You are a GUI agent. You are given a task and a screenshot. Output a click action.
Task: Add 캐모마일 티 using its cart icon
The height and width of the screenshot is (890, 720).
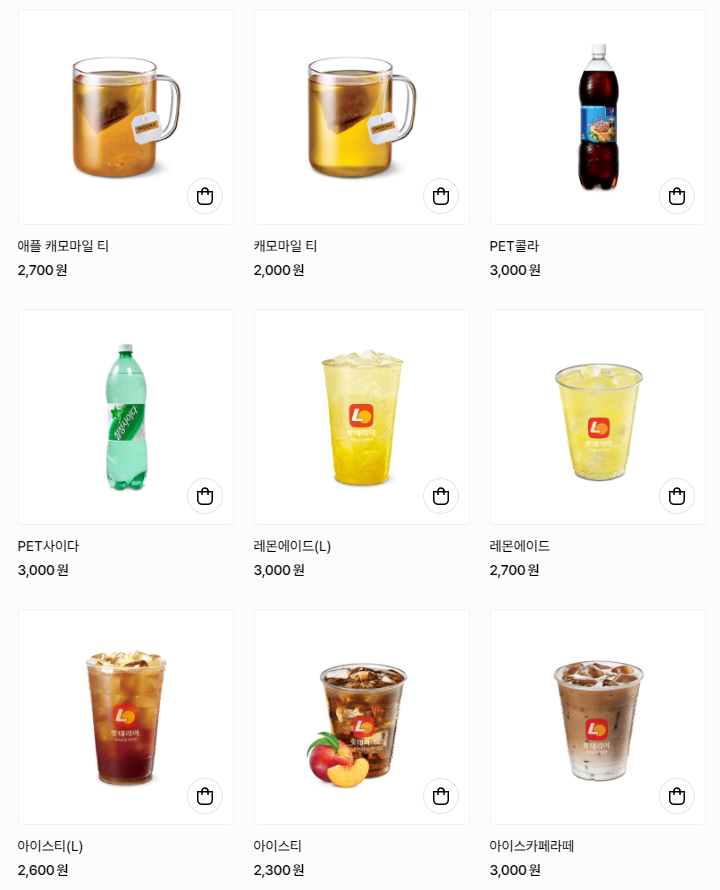[441, 196]
